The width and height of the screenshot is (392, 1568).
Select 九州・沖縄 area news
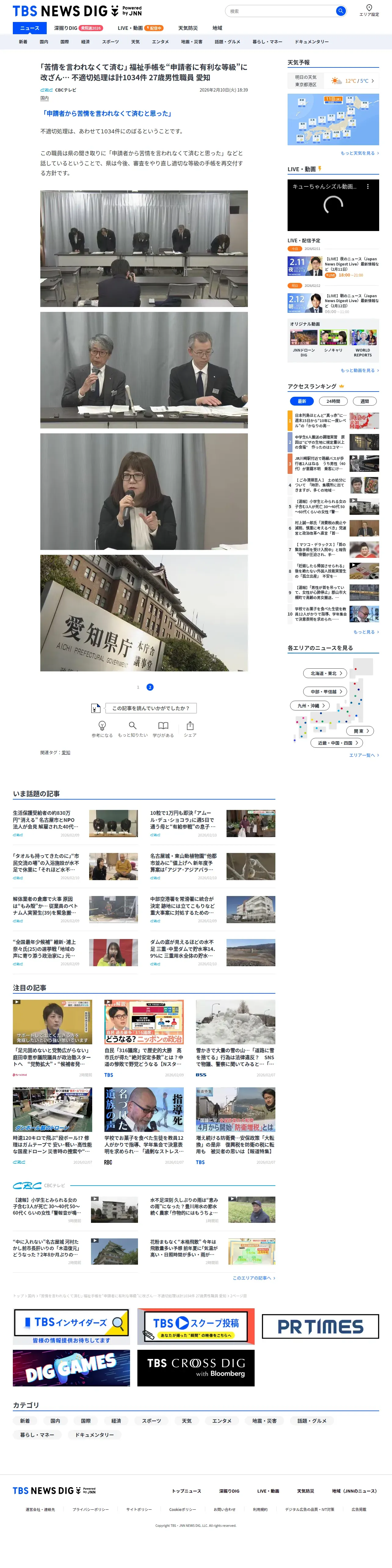click(x=309, y=706)
